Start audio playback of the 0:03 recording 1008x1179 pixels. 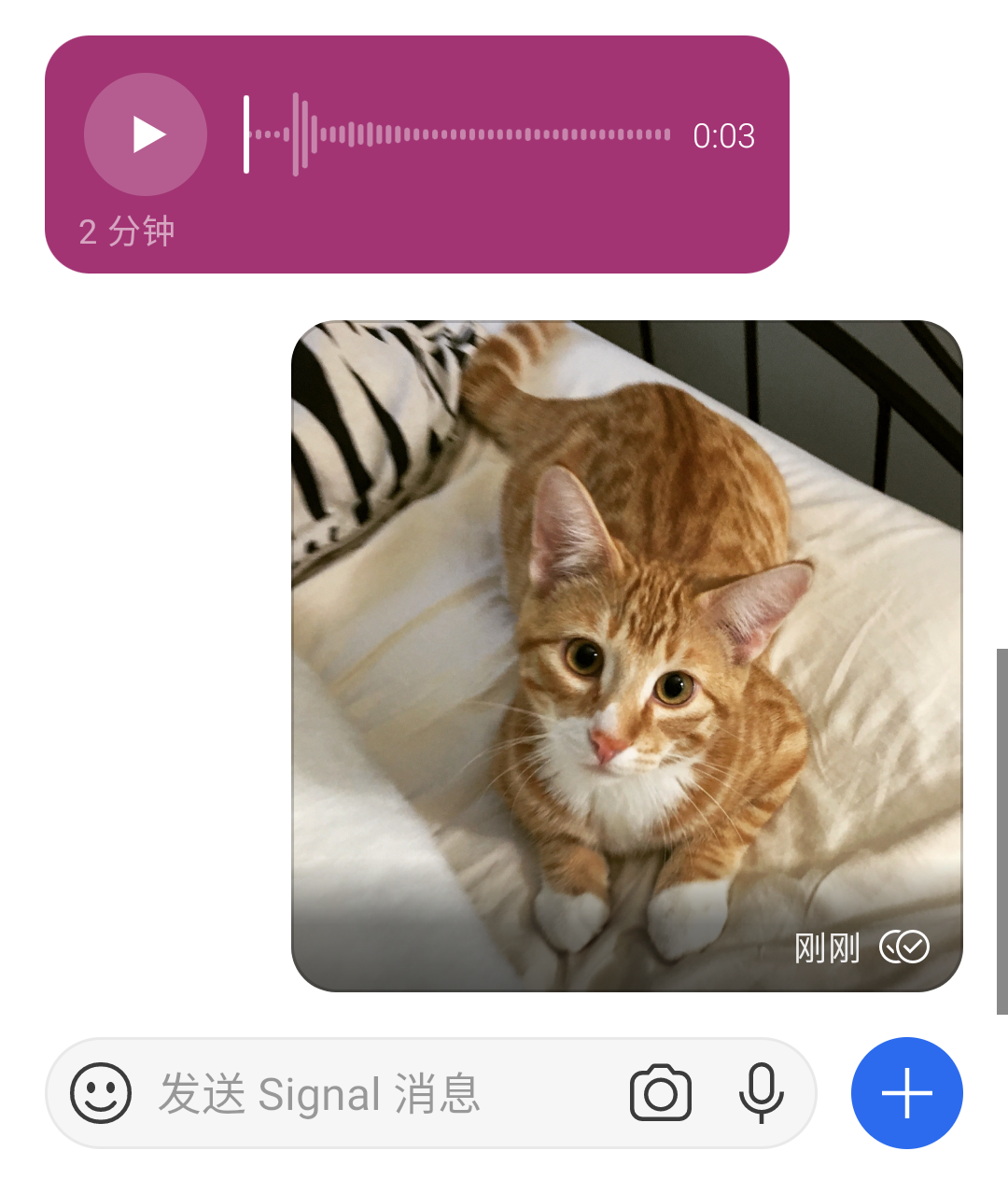coord(145,134)
